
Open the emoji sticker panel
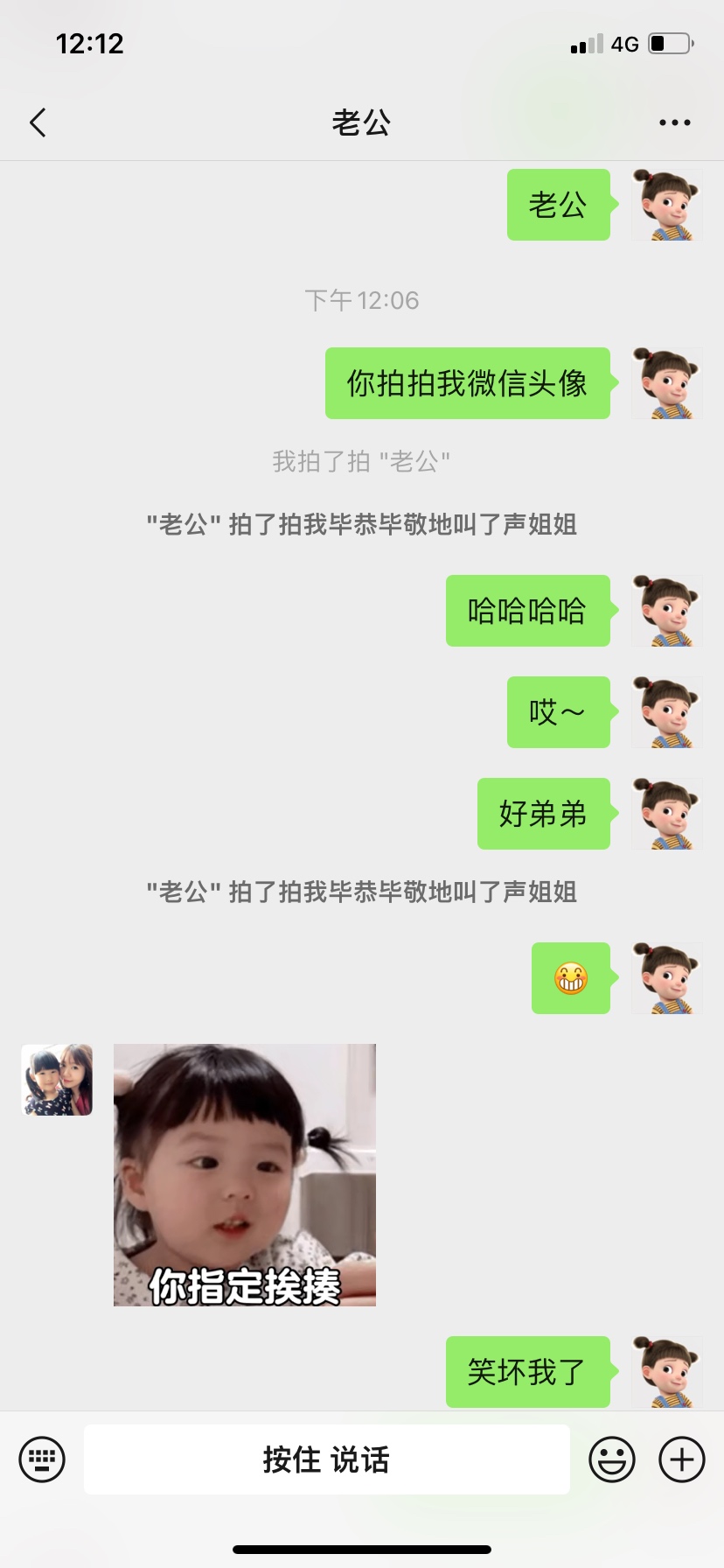click(611, 1459)
